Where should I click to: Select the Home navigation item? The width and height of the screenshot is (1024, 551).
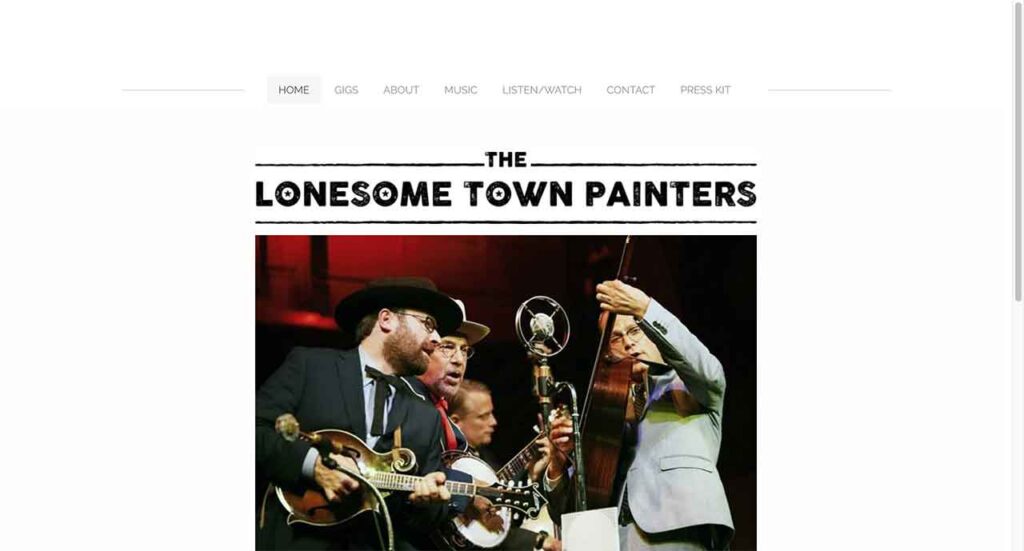click(x=294, y=90)
